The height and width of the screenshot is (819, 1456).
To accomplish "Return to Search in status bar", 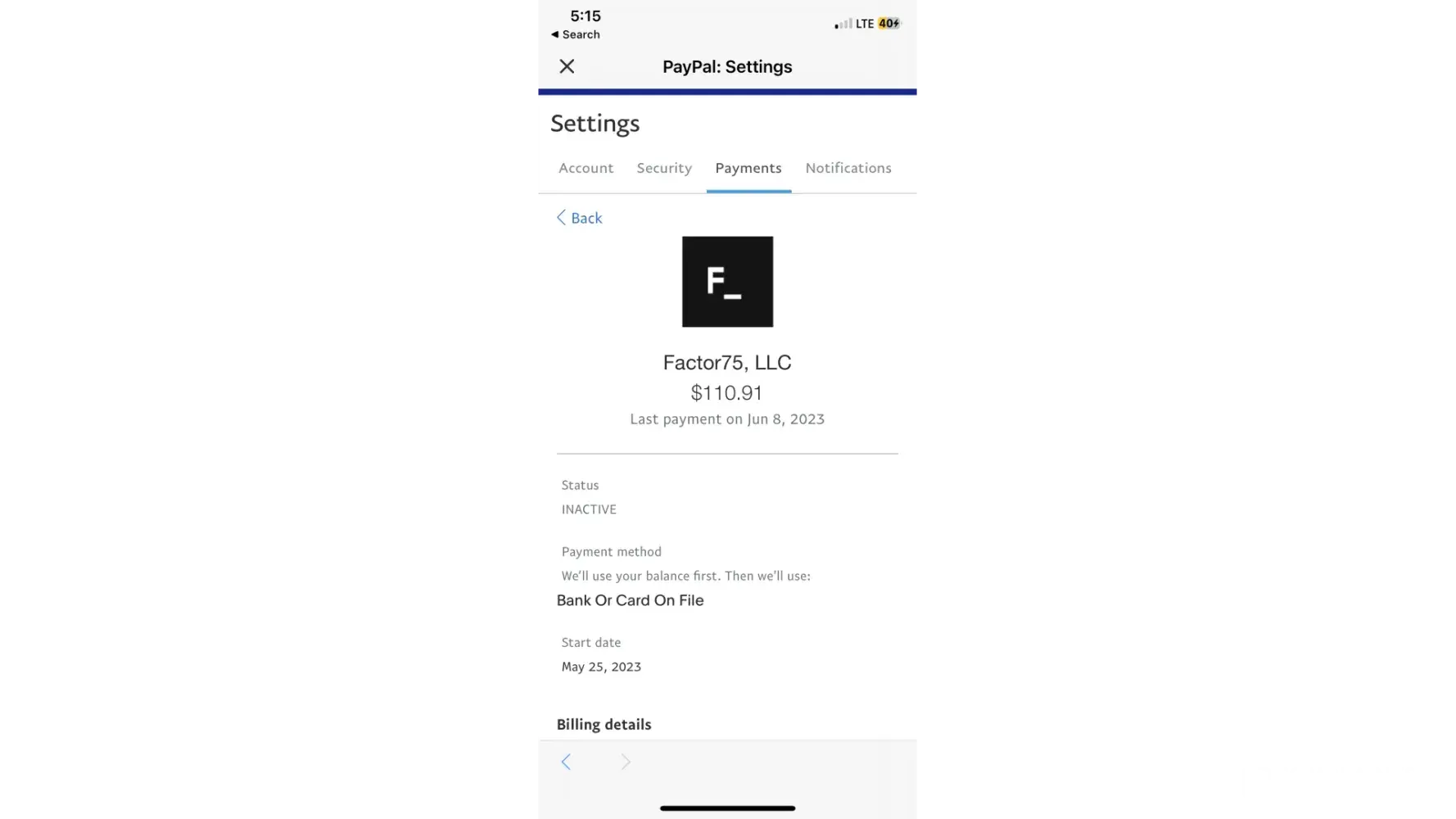I will pyautogui.click(x=576, y=34).
